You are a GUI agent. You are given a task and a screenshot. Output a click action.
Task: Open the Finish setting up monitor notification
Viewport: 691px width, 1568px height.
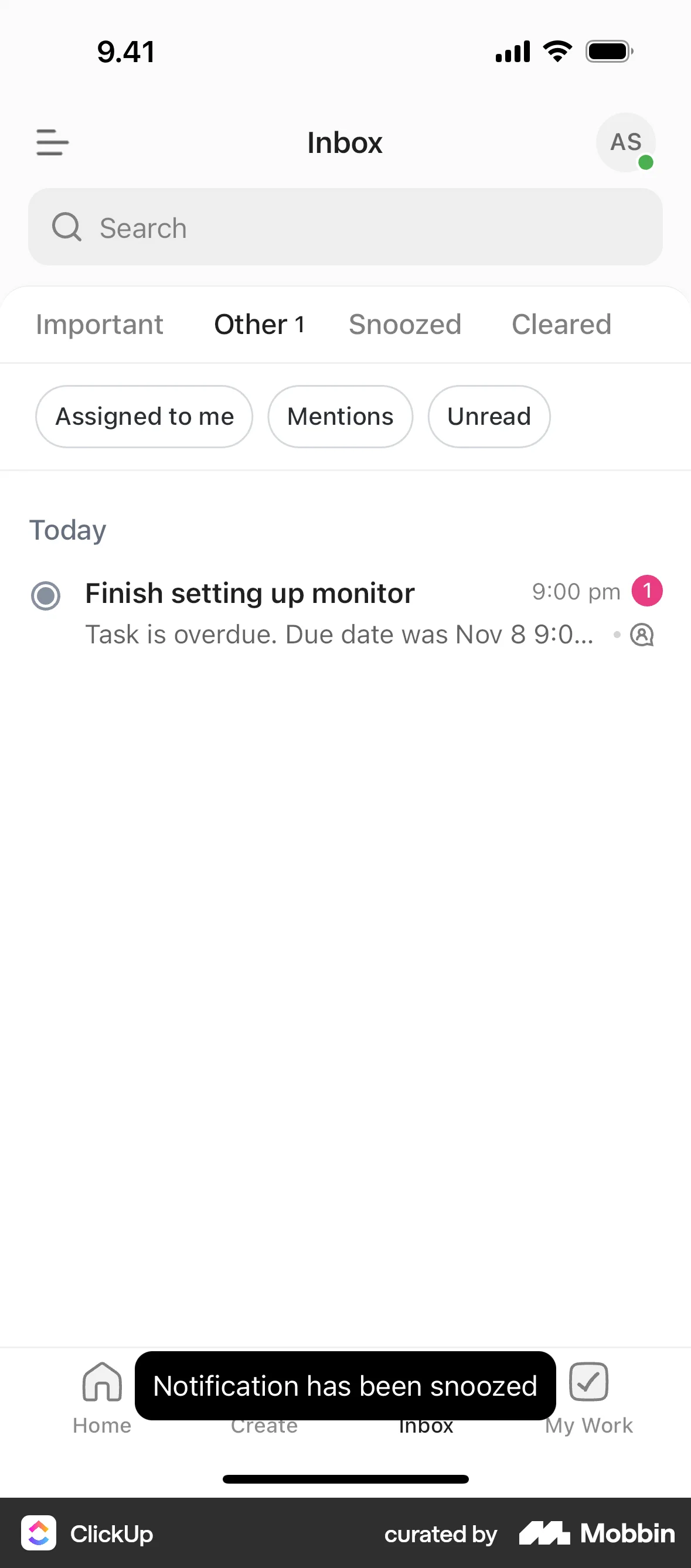pos(250,593)
